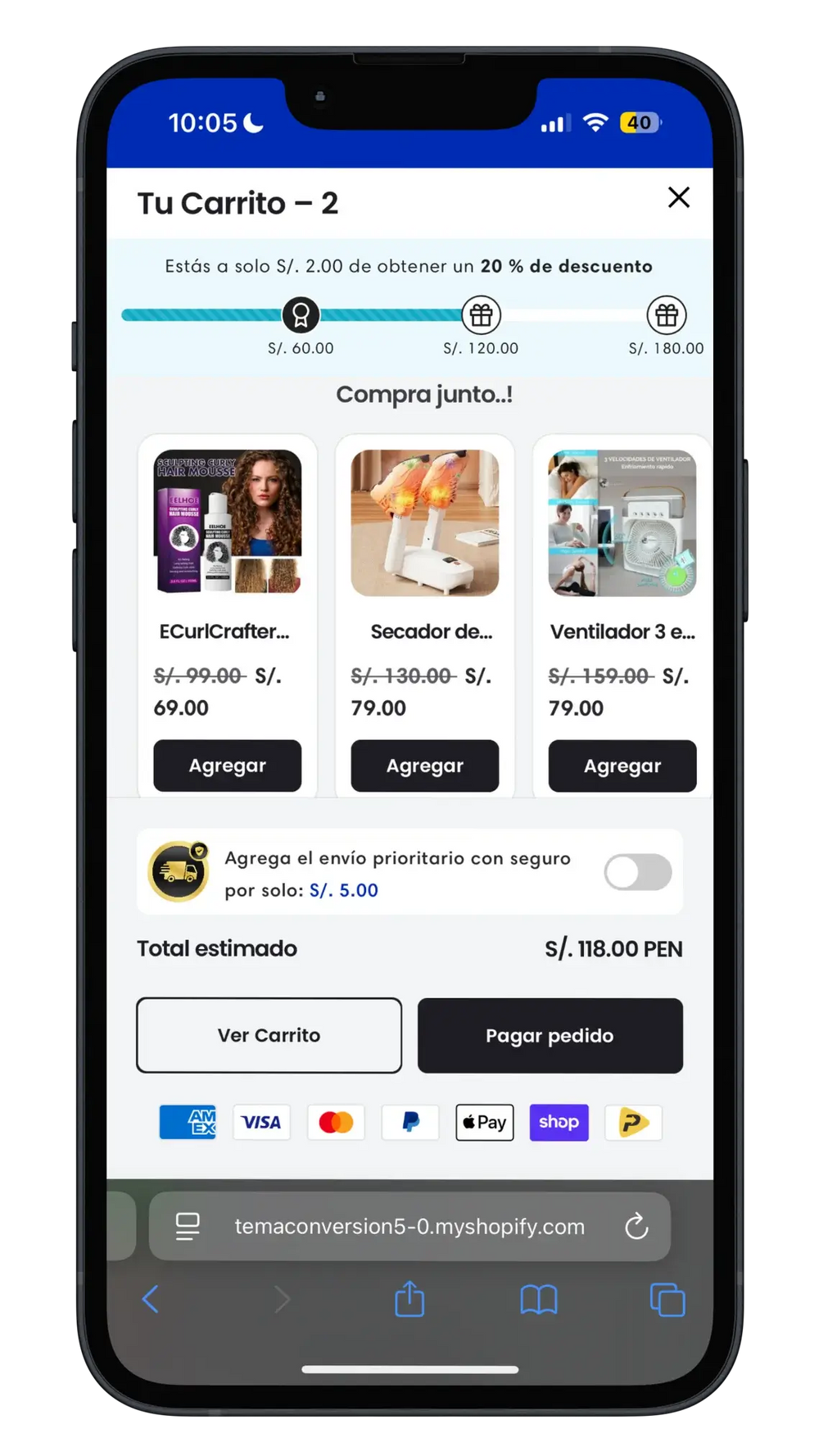The height and width of the screenshot is (1456, 819).
Task: Add Ventilador 3 en 1 to cart
Action: coord(622,766)
